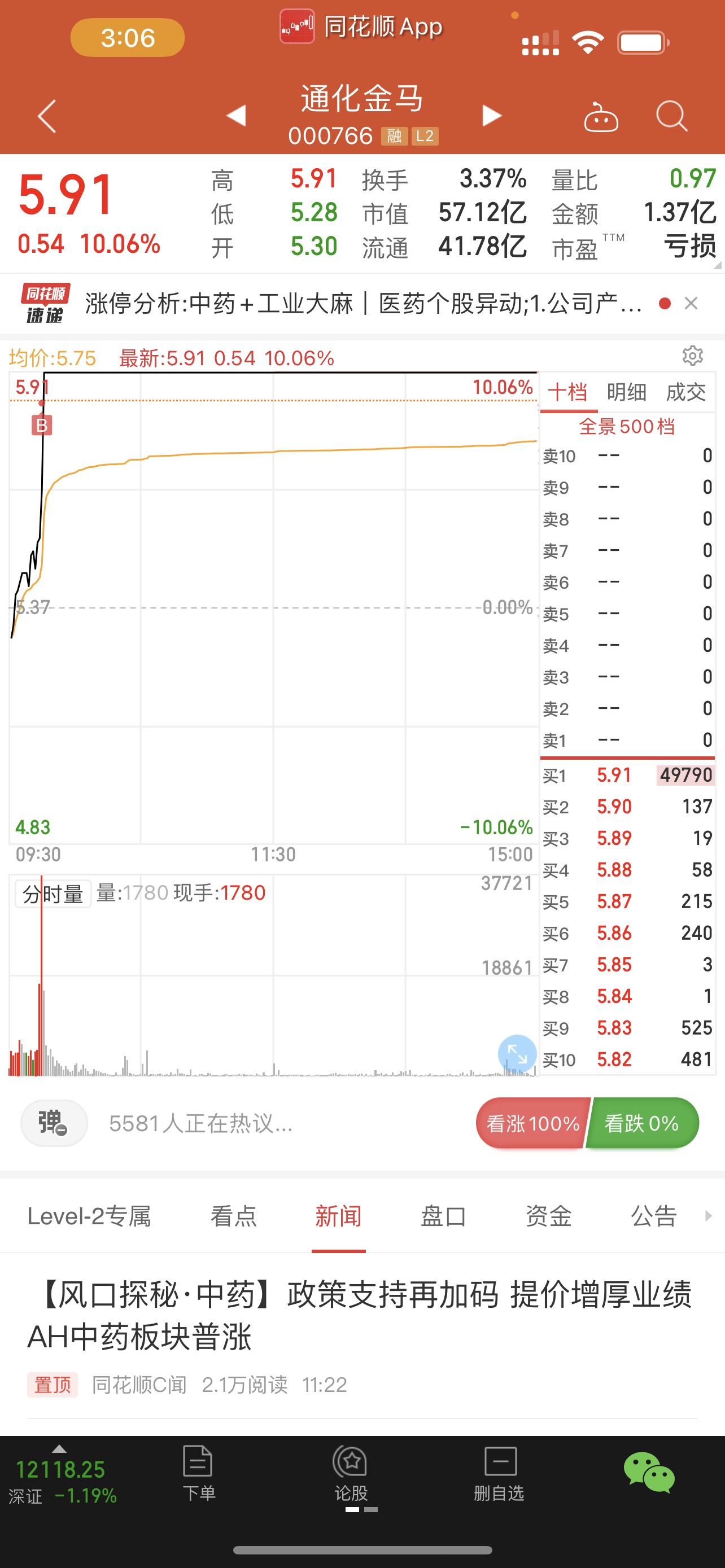Open 全景500档 full order book
Screen dimensions: 725x1568
point(627,427)
